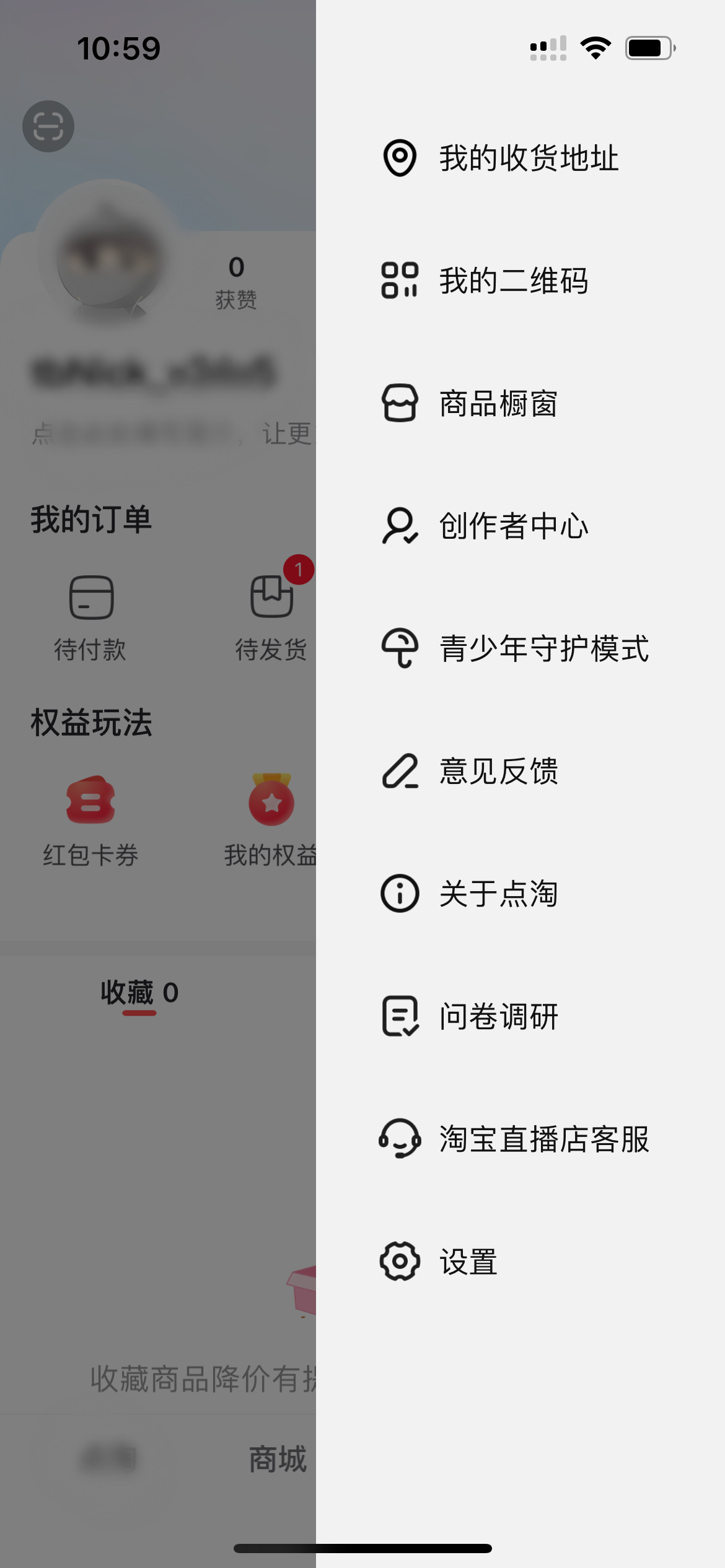Open 创作者中心 creator icon

click(x=399, y=526)
